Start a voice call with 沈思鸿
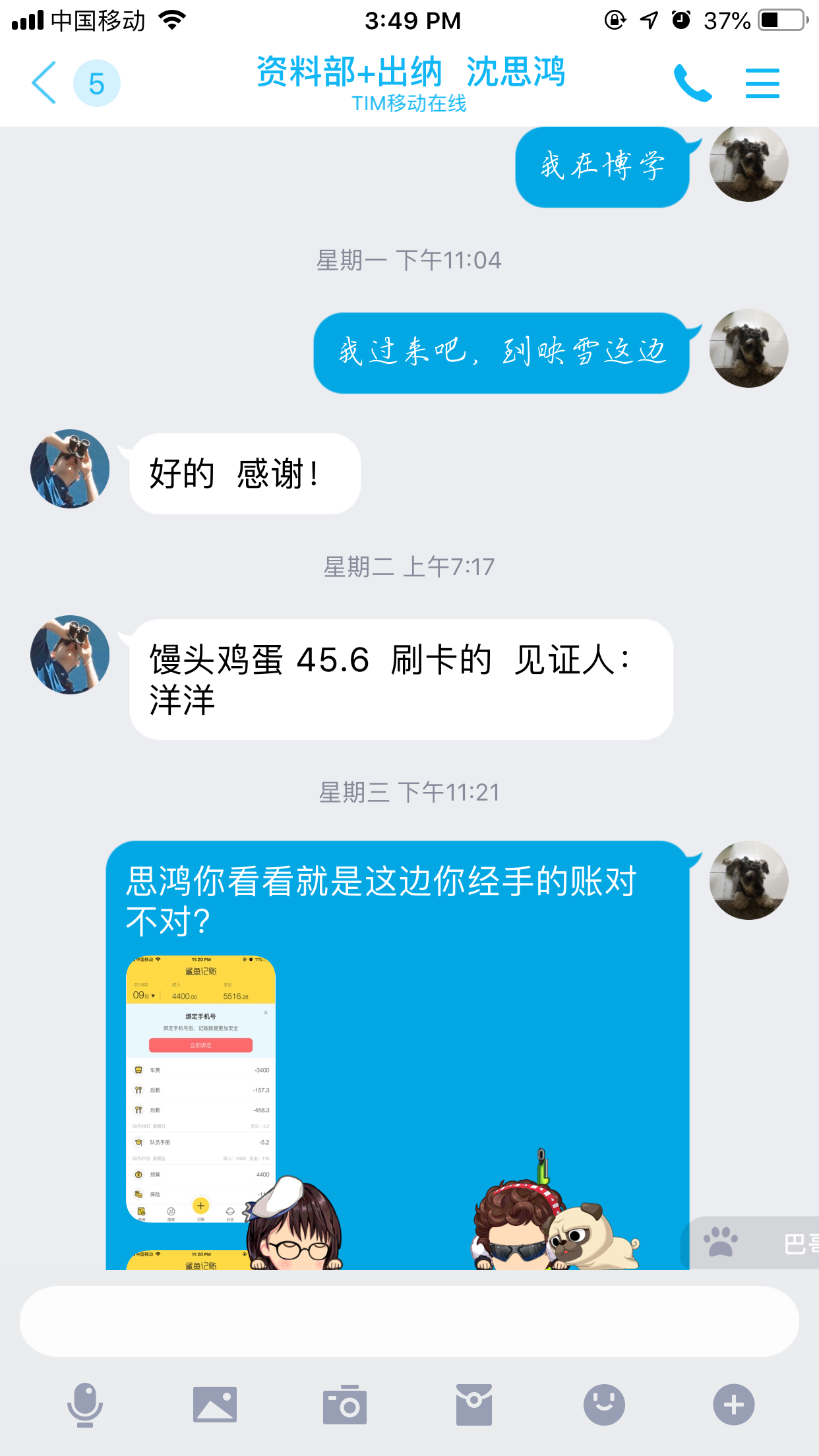 click(692, 83)
